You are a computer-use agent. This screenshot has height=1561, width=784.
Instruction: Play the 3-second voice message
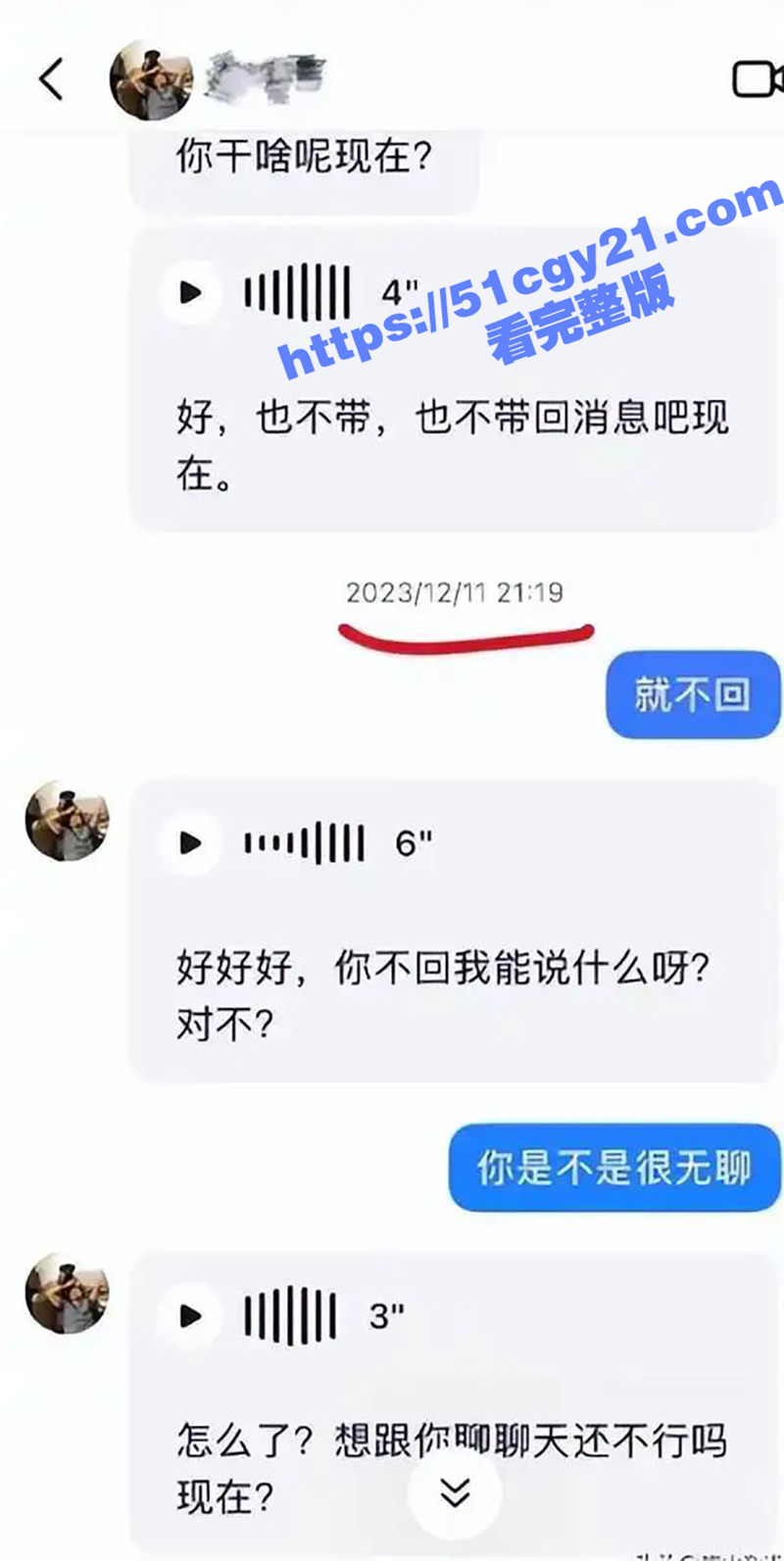190,1316
